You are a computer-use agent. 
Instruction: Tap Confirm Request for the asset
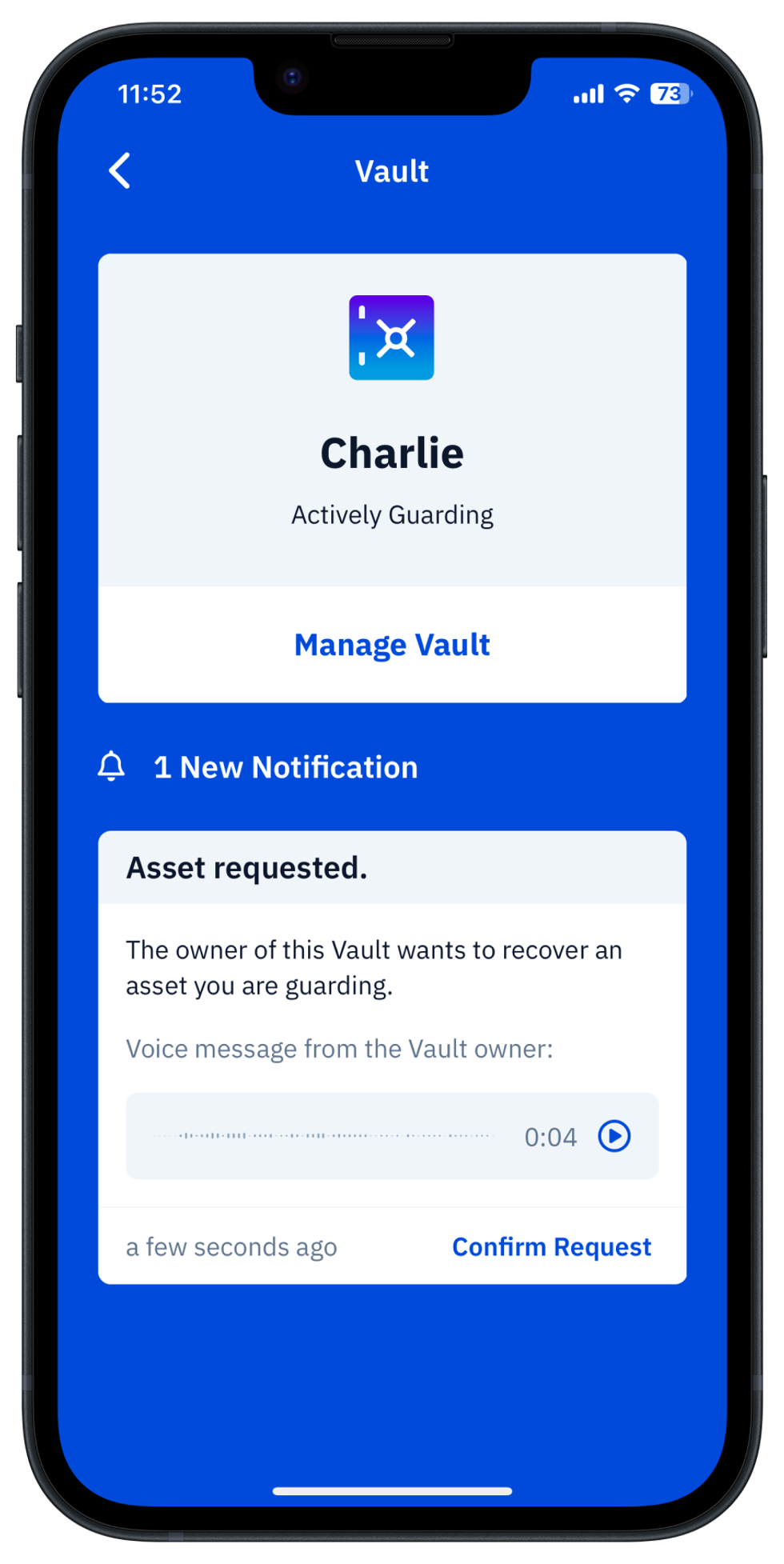pos(551,1246)
